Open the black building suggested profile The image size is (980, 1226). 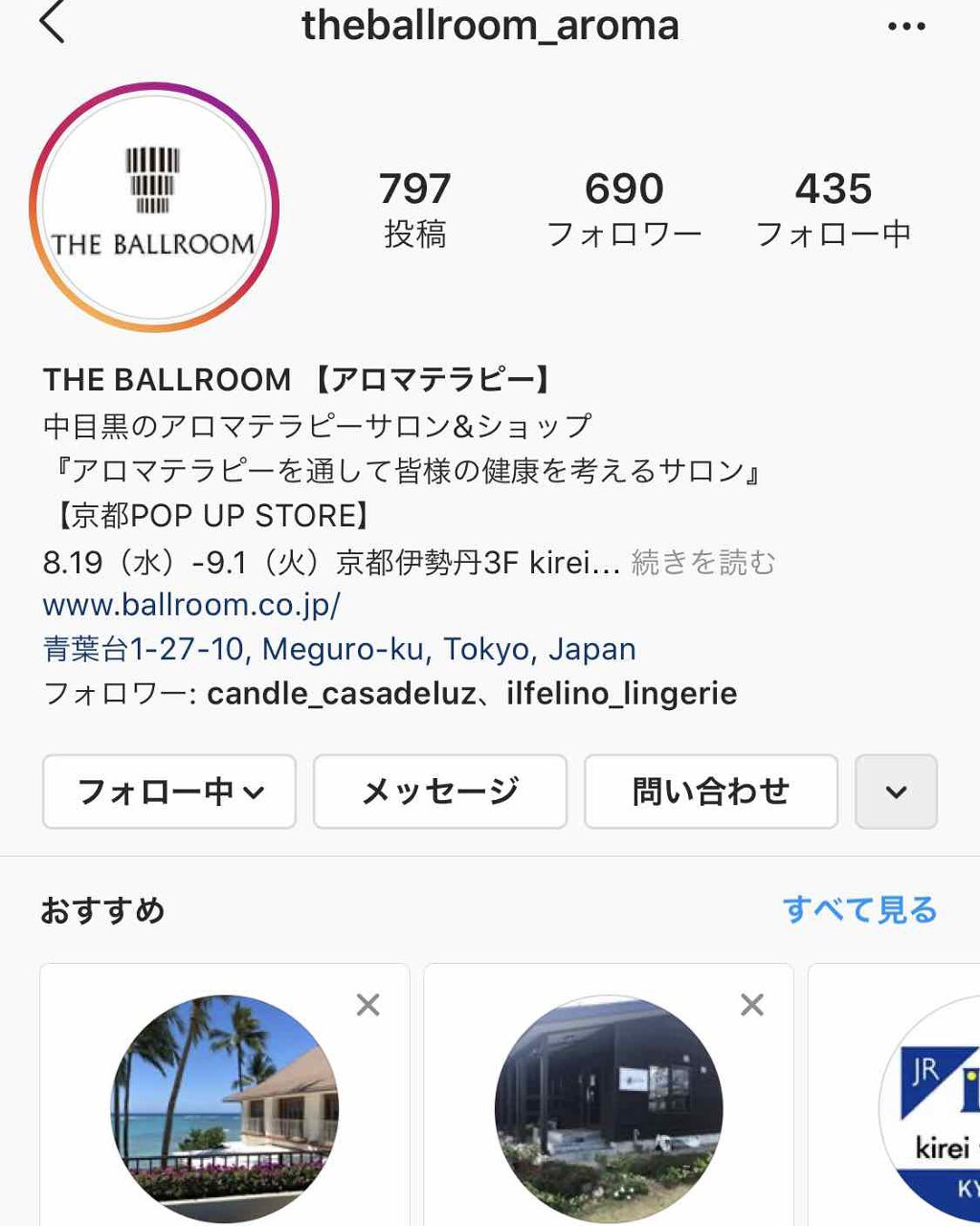(609, 1110)
